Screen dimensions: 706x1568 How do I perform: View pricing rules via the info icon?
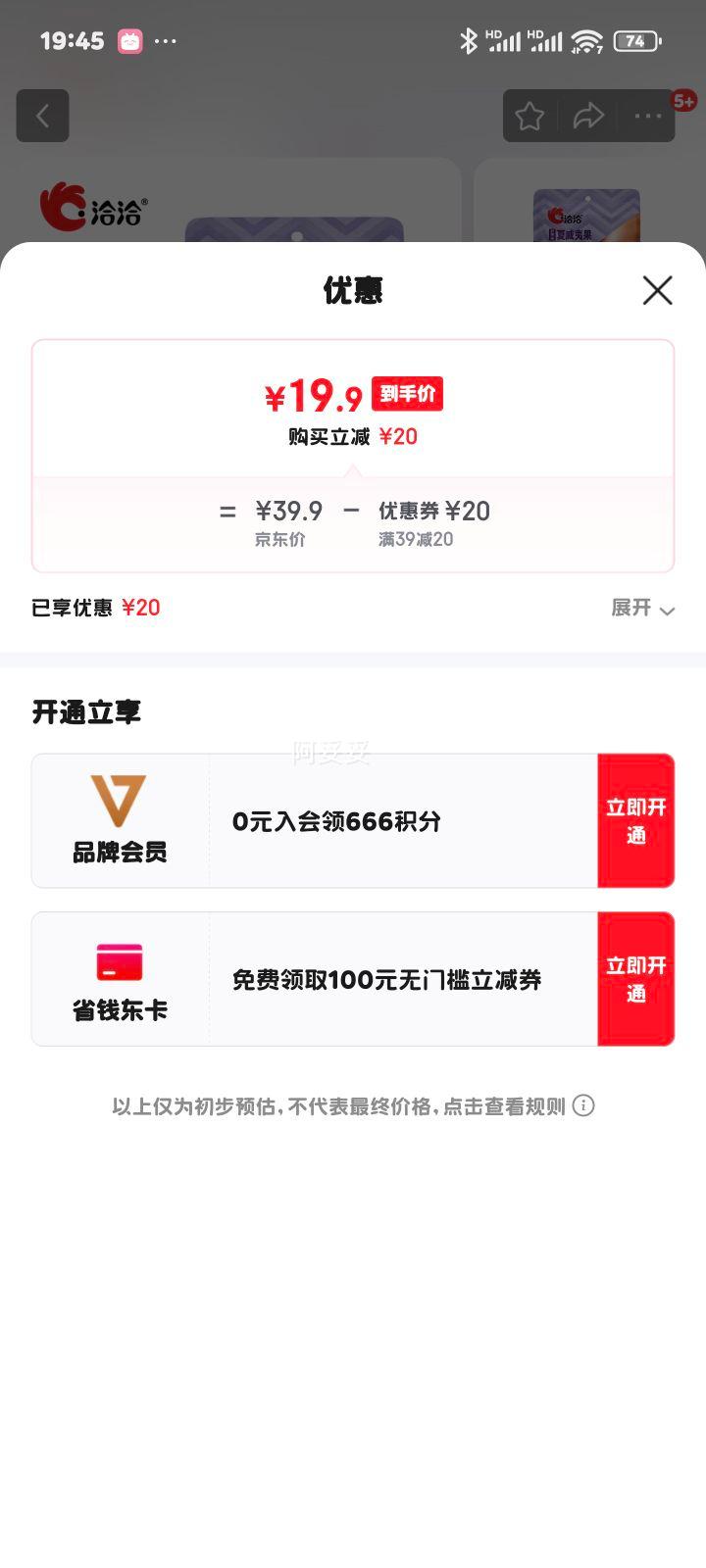[583, 1105]
